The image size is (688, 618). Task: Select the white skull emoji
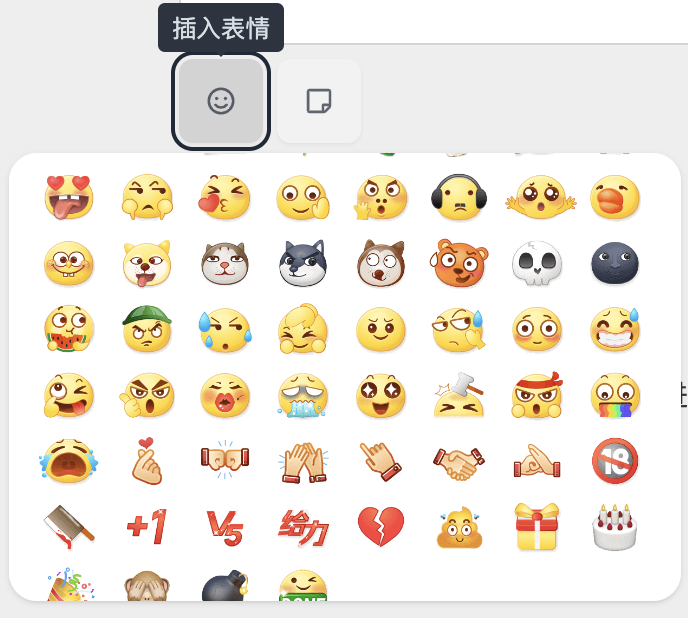537,263
